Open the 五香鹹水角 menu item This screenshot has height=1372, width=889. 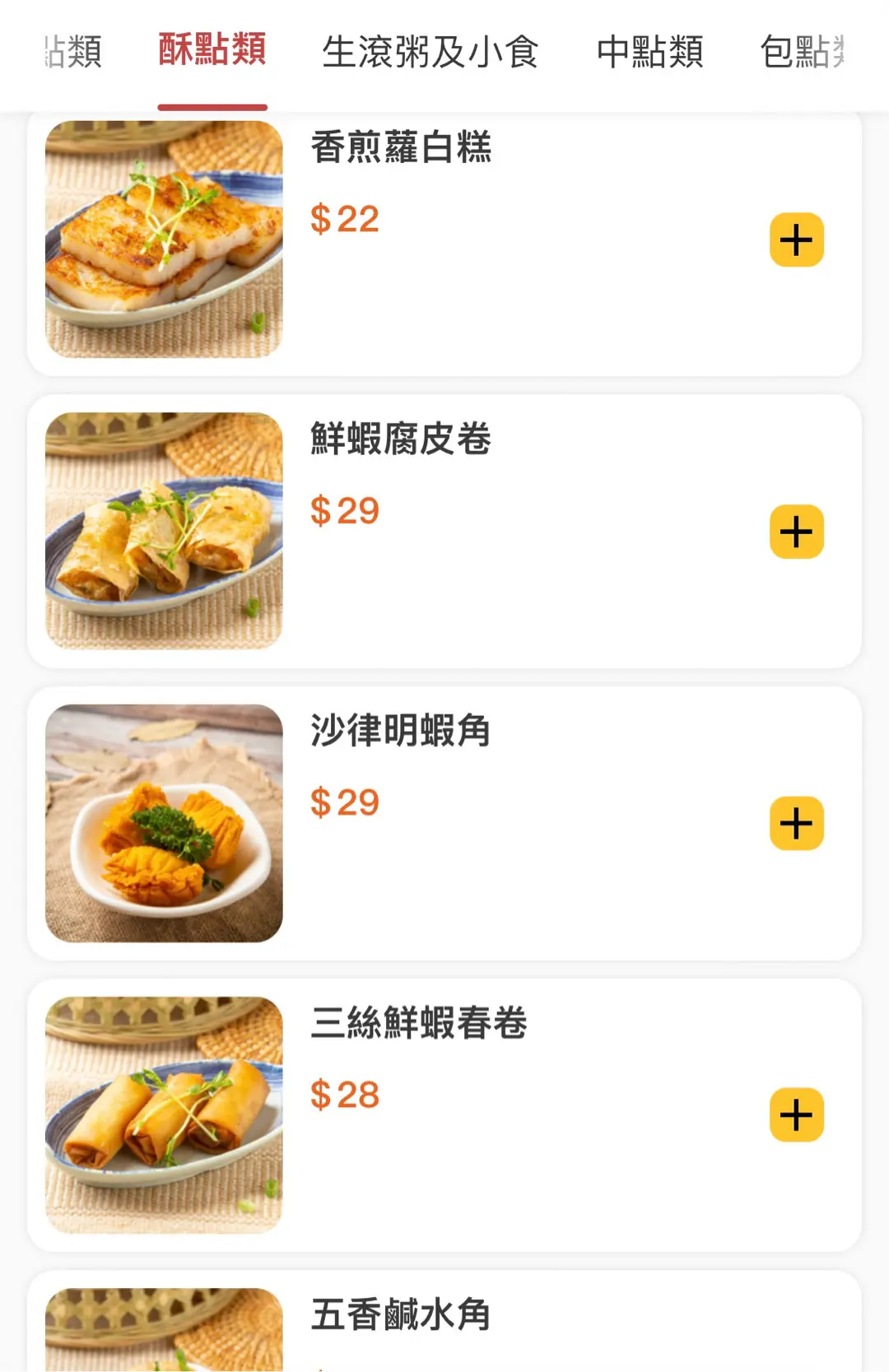tap(401, 1314)
